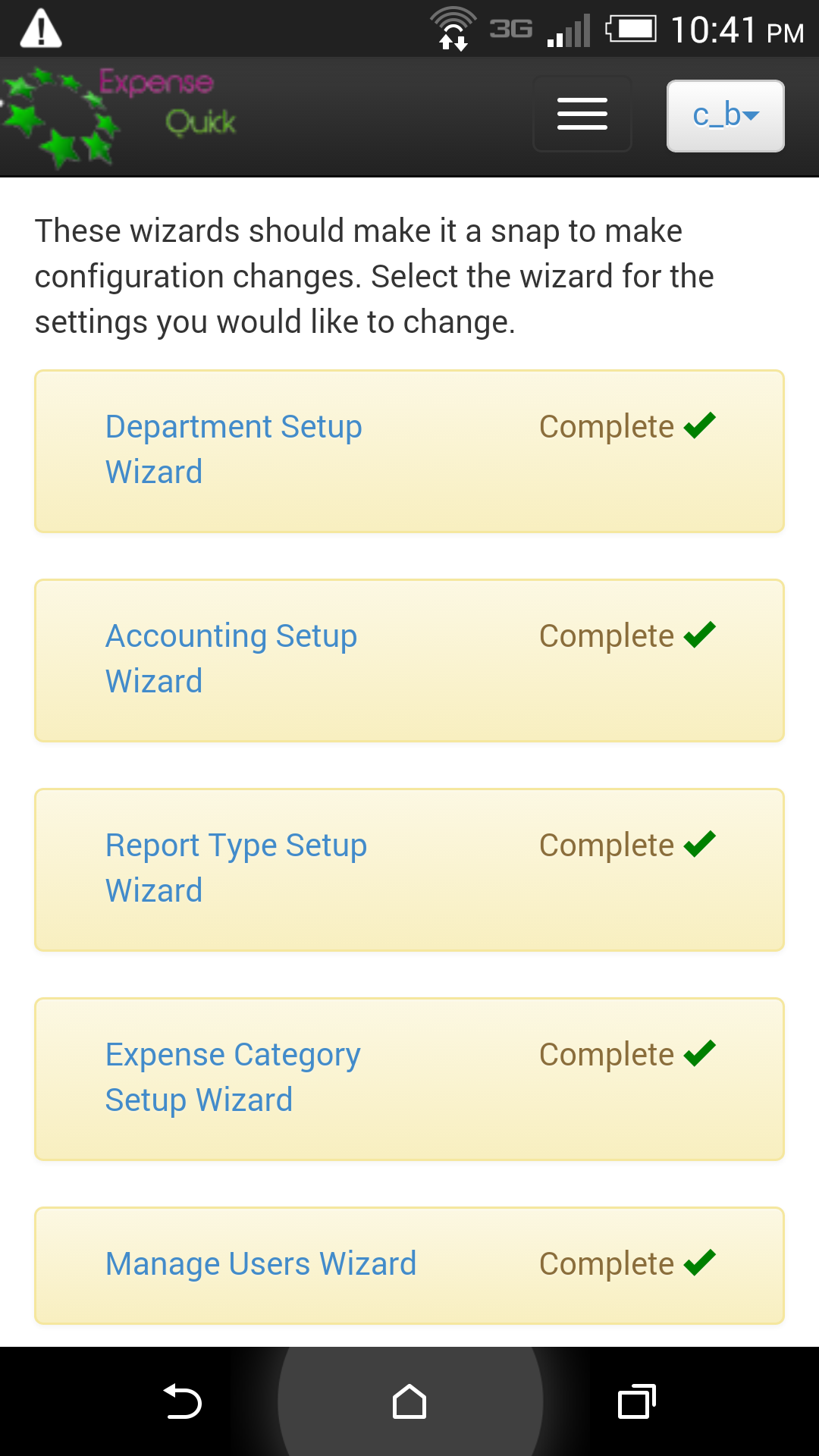Open the hamburger navigation menu

point(582,114)
